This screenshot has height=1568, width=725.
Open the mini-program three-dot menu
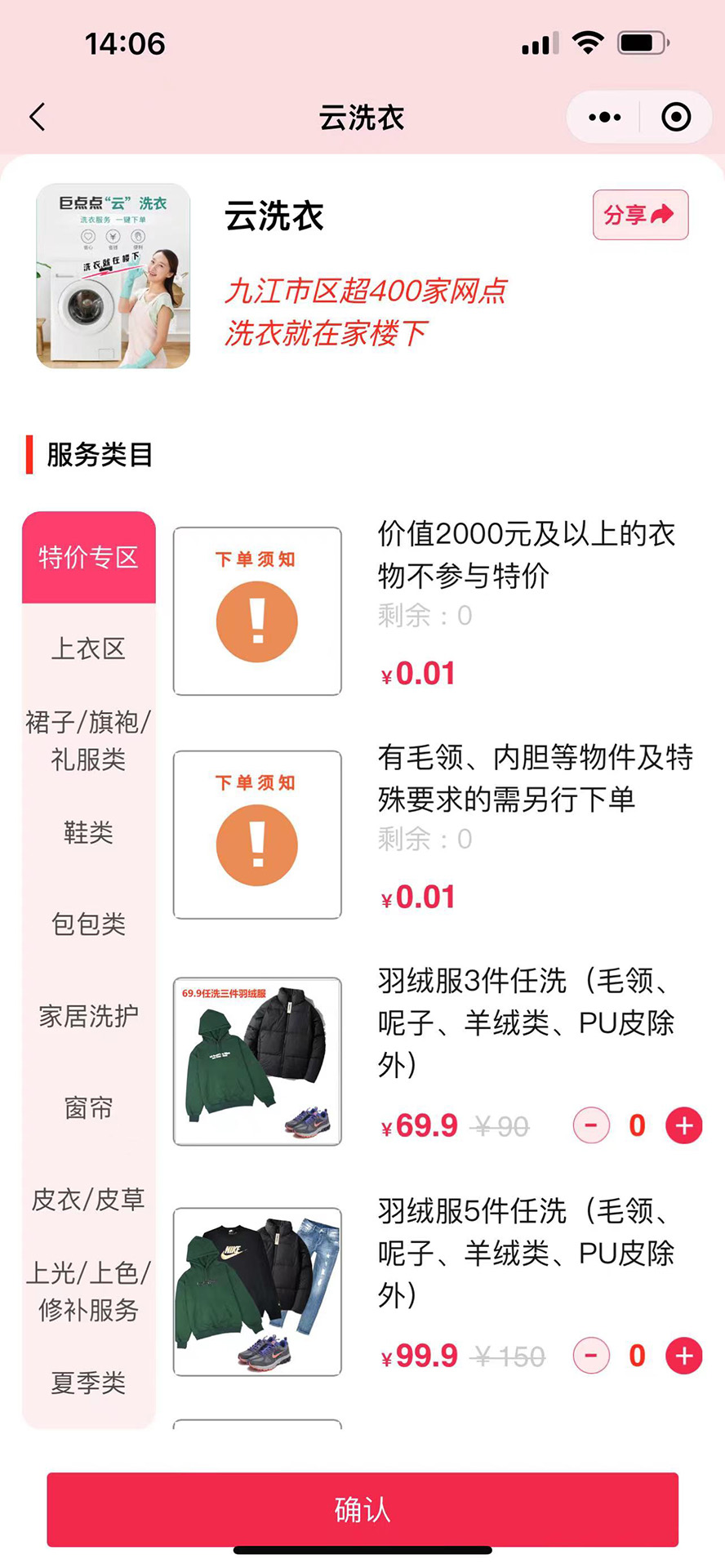(604, 118)
